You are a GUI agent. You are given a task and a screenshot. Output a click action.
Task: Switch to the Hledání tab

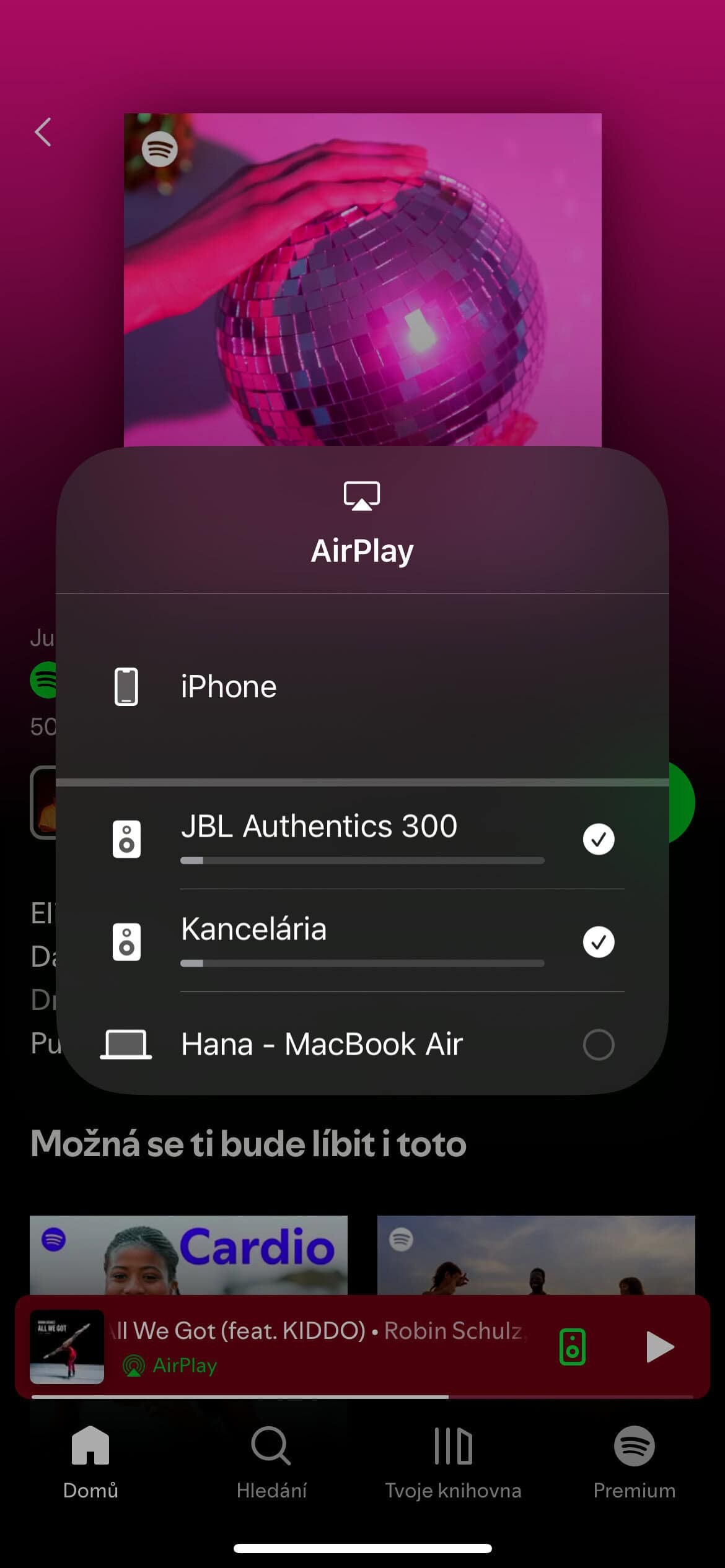click(271, 1461)
